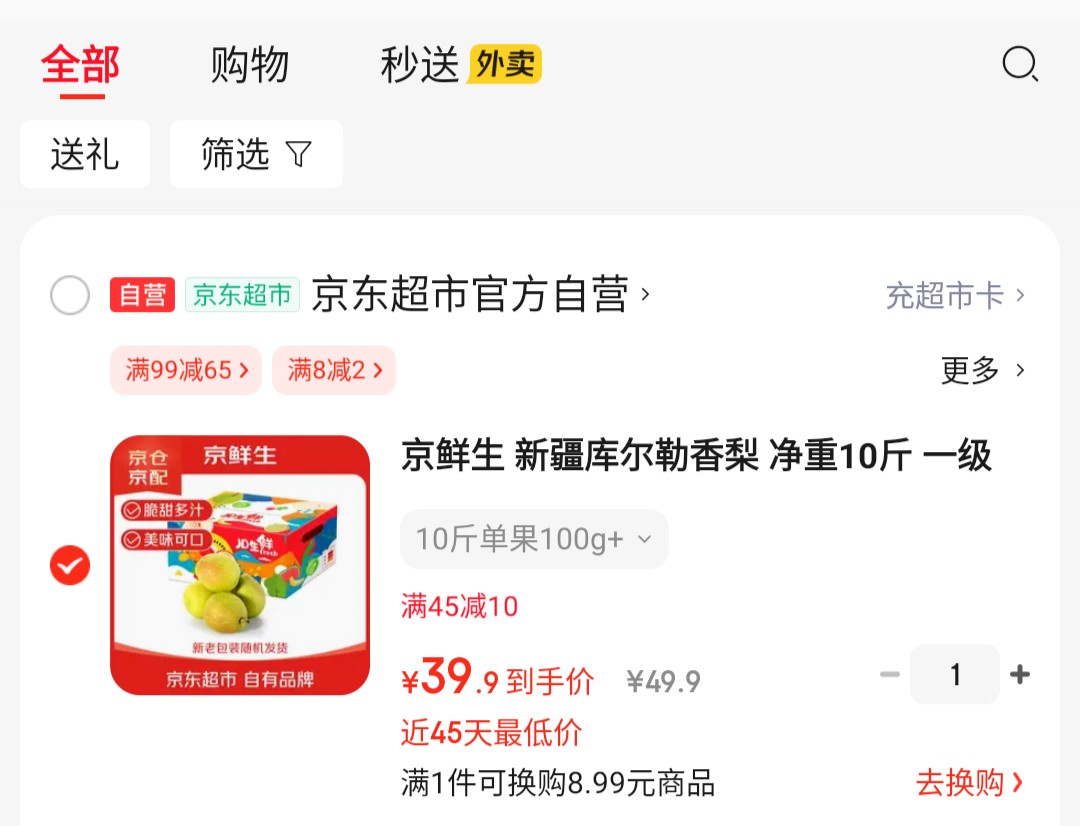
Task: Open the 满8减2 coupon chip
Action: click(334, 370)
